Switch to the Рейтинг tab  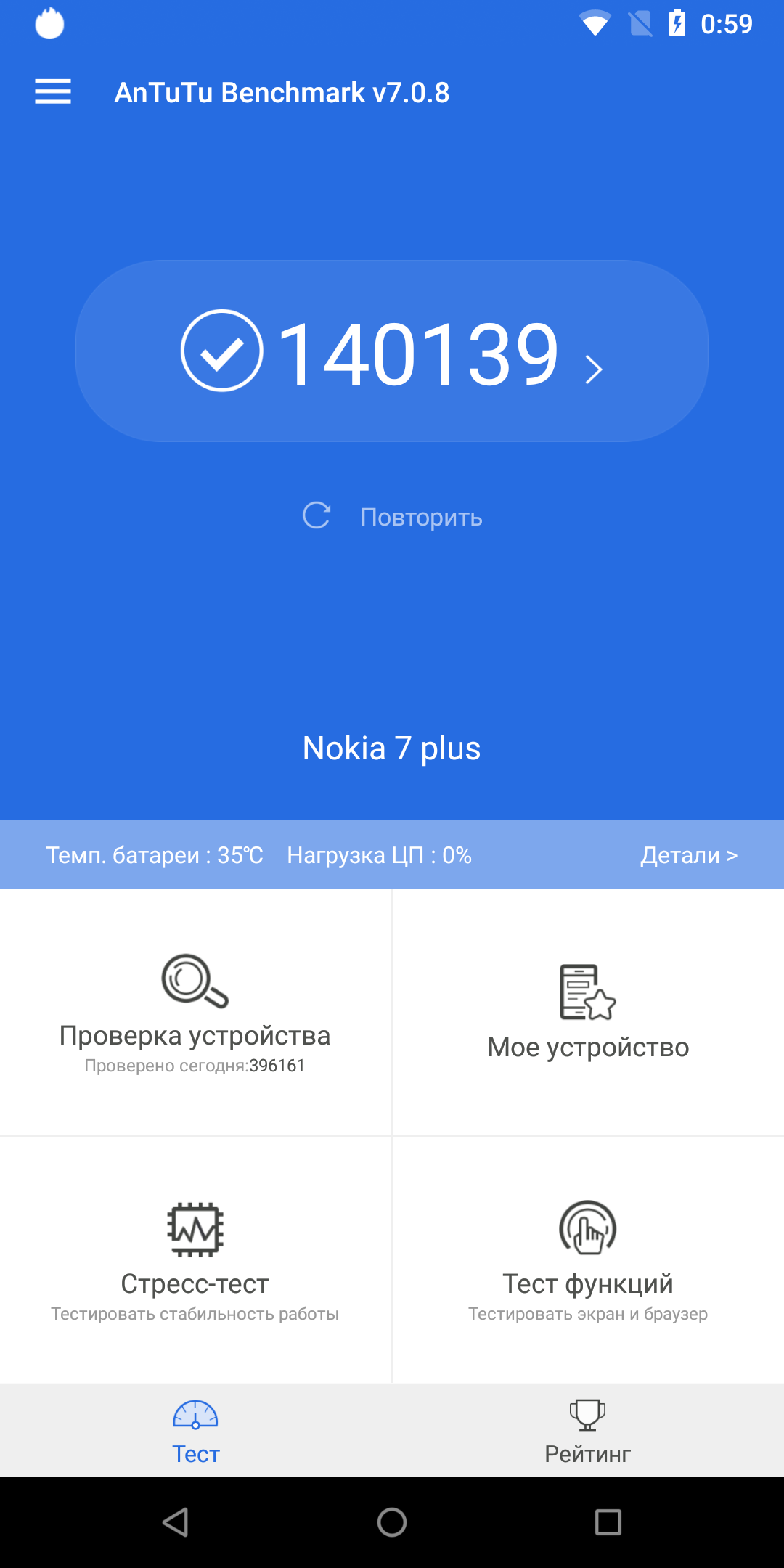pyautogui.click(x=587, y=1432)
